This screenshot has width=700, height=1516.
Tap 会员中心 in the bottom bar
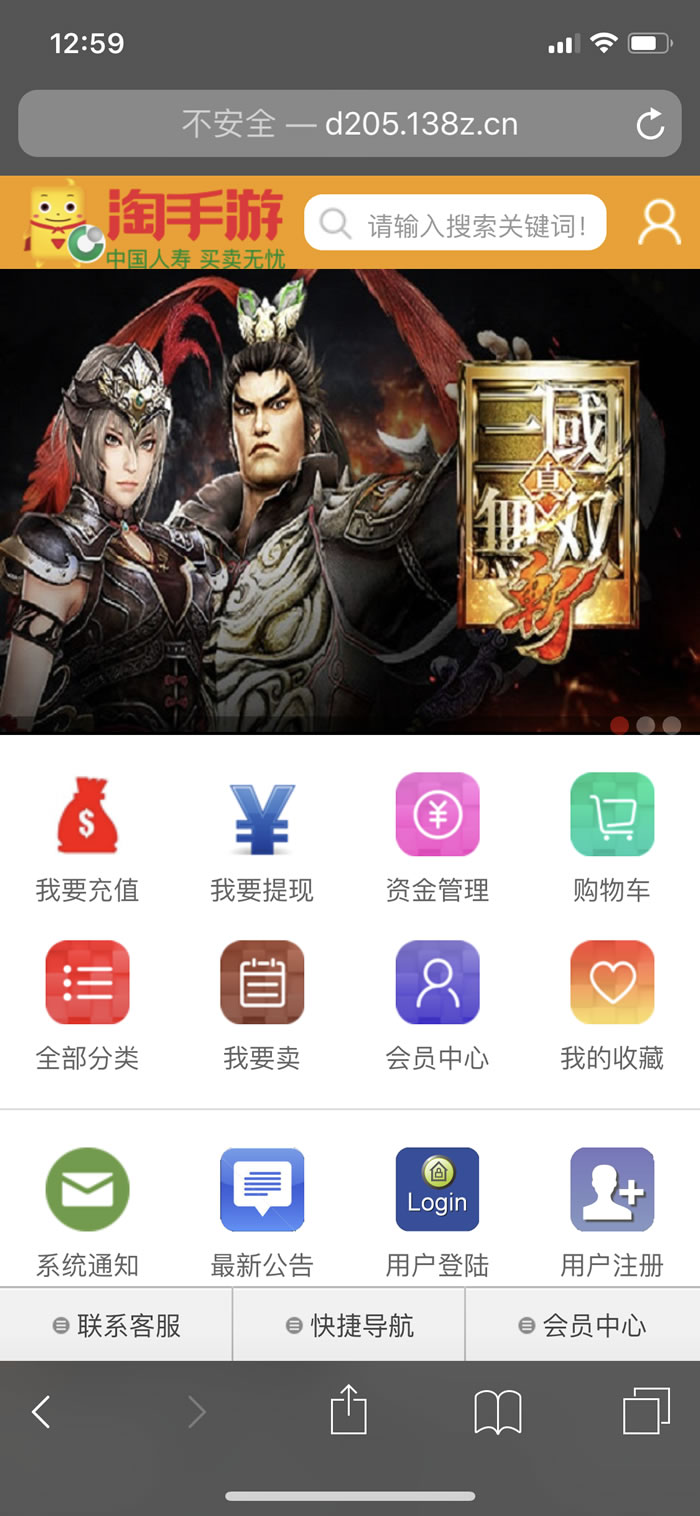click(x=582, y=1326)
